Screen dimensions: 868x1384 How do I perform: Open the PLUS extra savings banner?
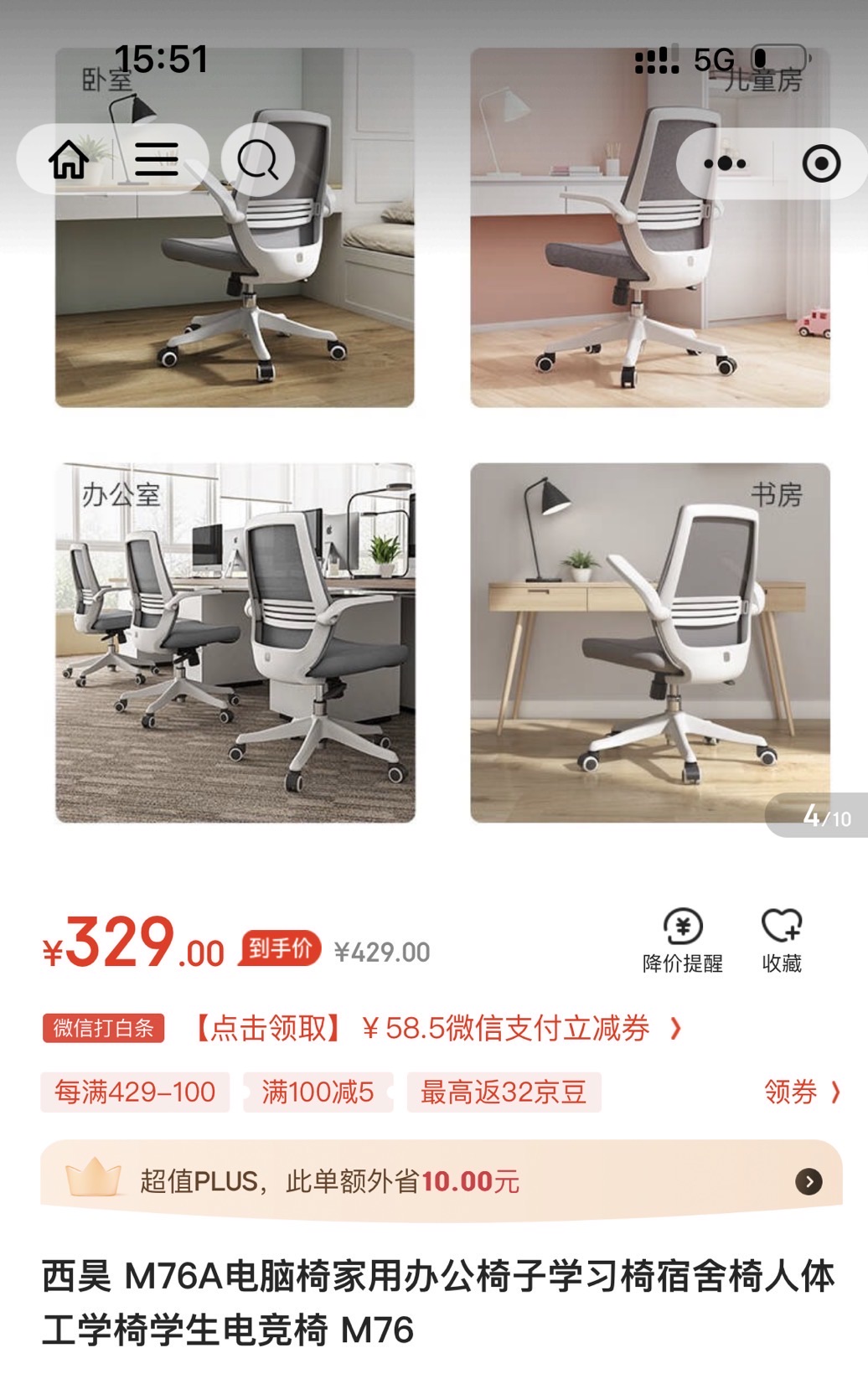(441, 1181)
